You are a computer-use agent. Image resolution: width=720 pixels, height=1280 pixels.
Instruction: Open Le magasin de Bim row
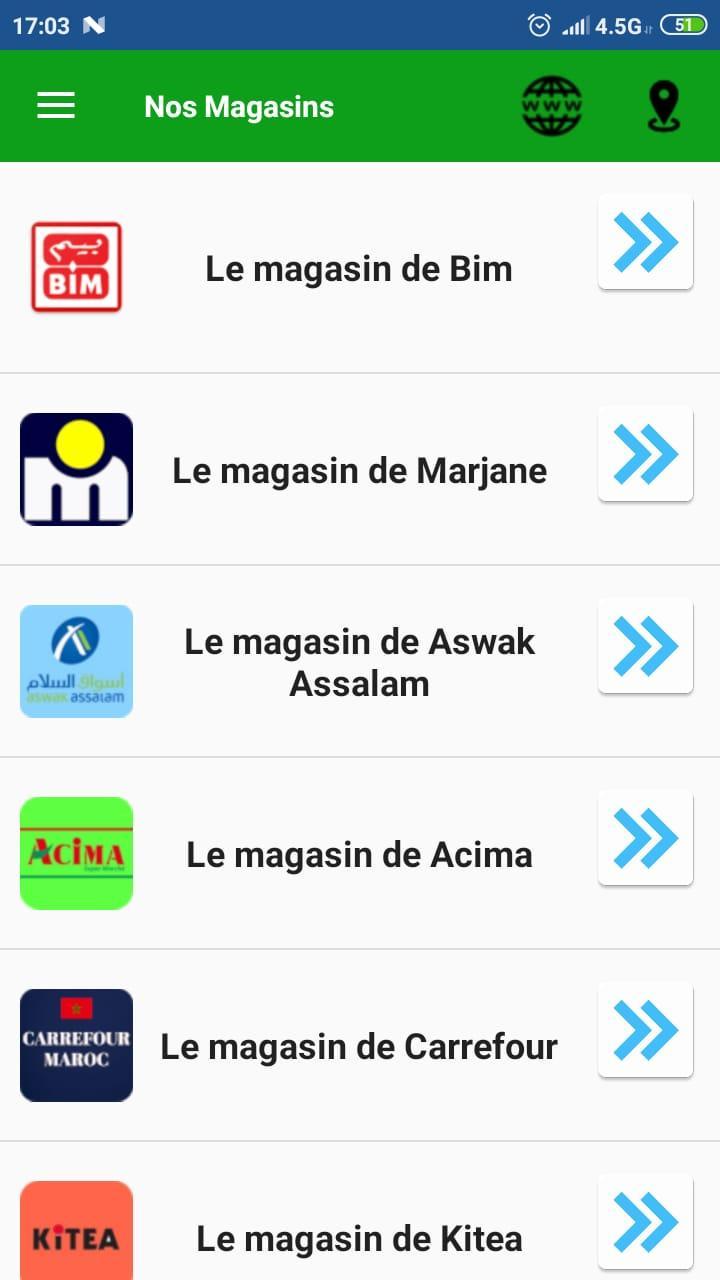[x=360, y=268]
